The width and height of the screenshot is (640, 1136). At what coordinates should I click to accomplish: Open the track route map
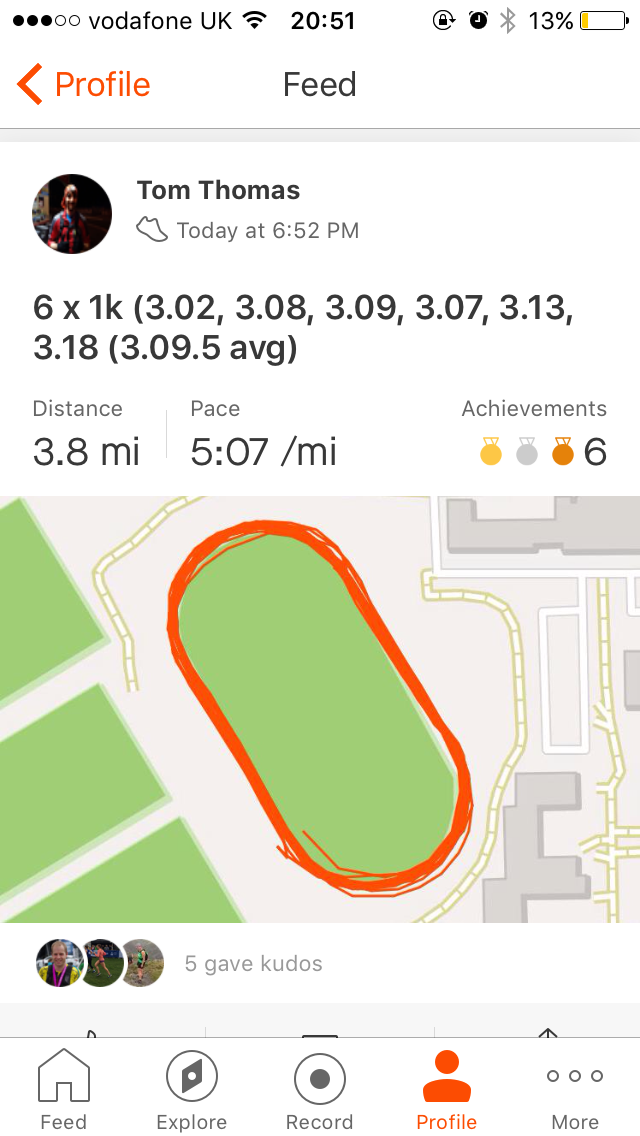[320, 709]
